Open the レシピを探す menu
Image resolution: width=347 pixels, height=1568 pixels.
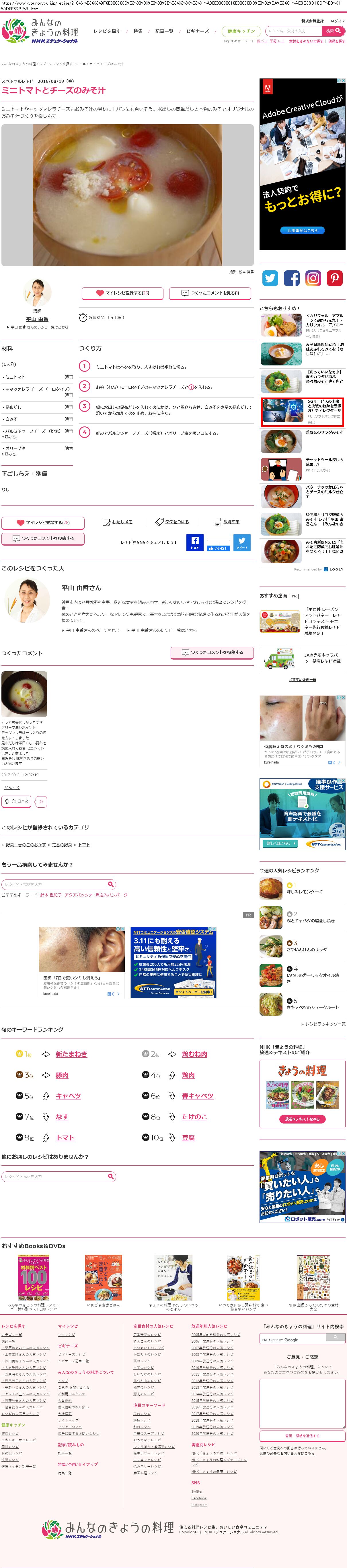tap(107, 31)
